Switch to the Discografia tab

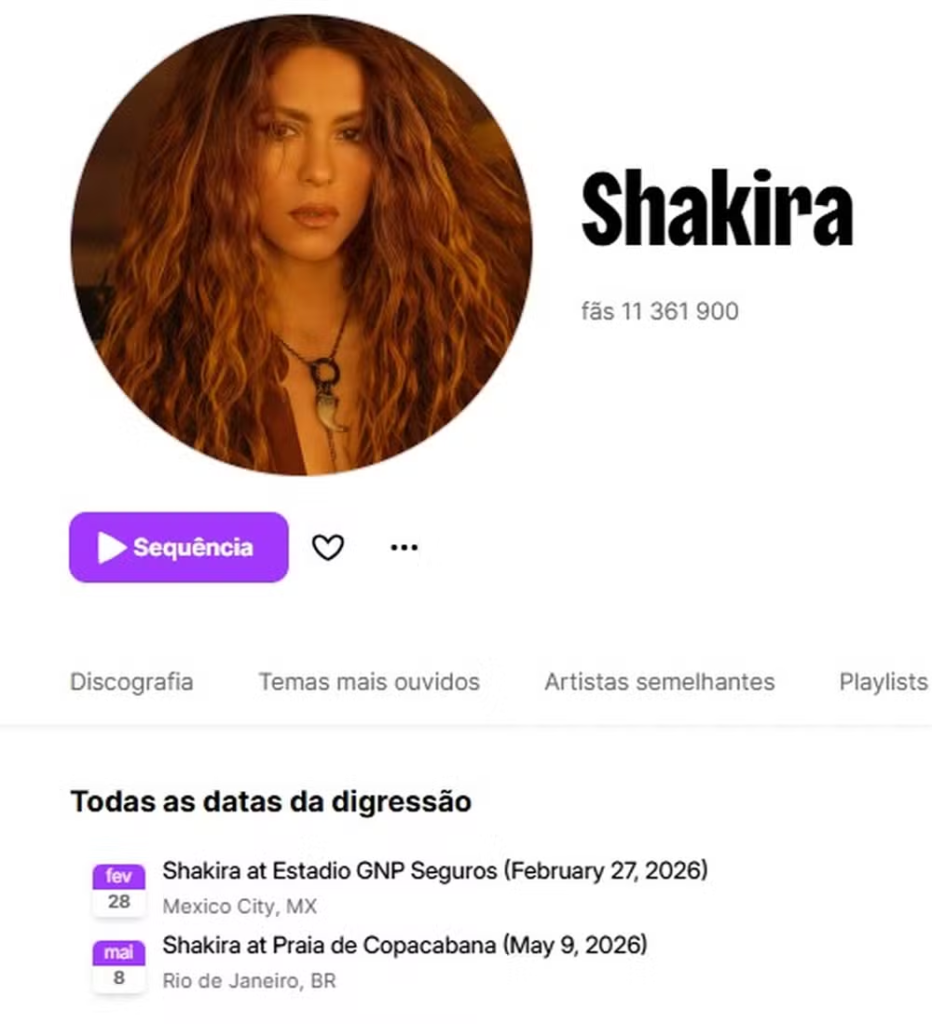[x=131, y=682]
